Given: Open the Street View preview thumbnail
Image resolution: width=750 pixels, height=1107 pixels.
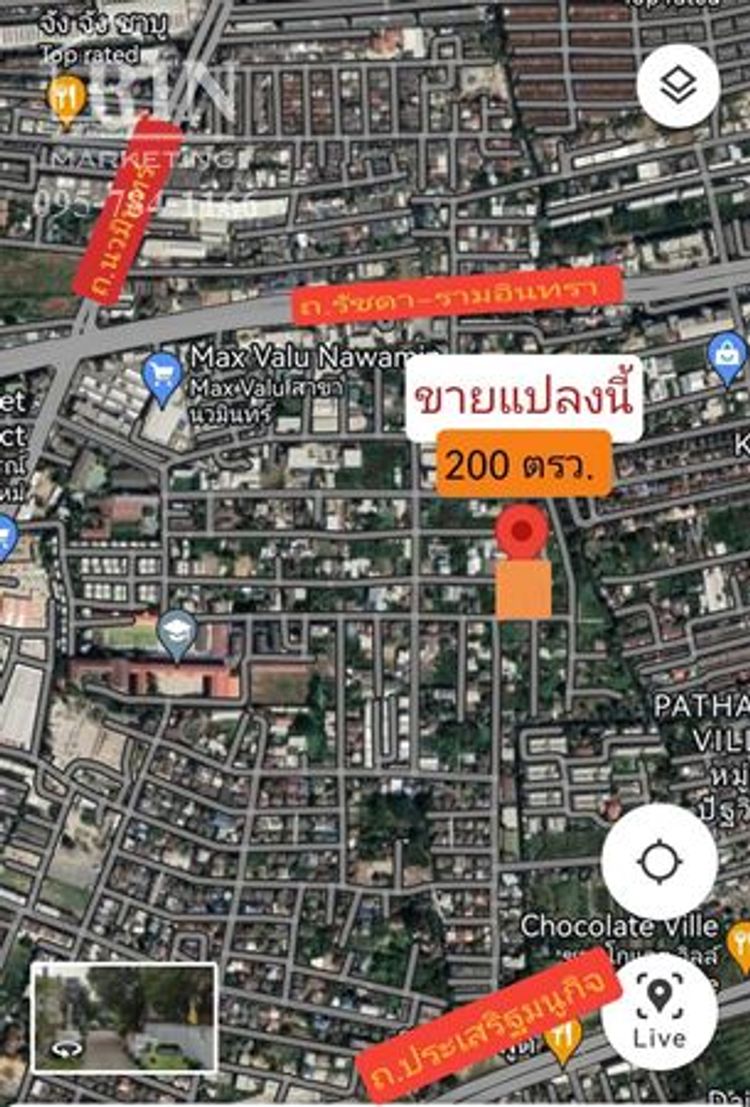Looking at the screenshot, I should point(124,1017).
